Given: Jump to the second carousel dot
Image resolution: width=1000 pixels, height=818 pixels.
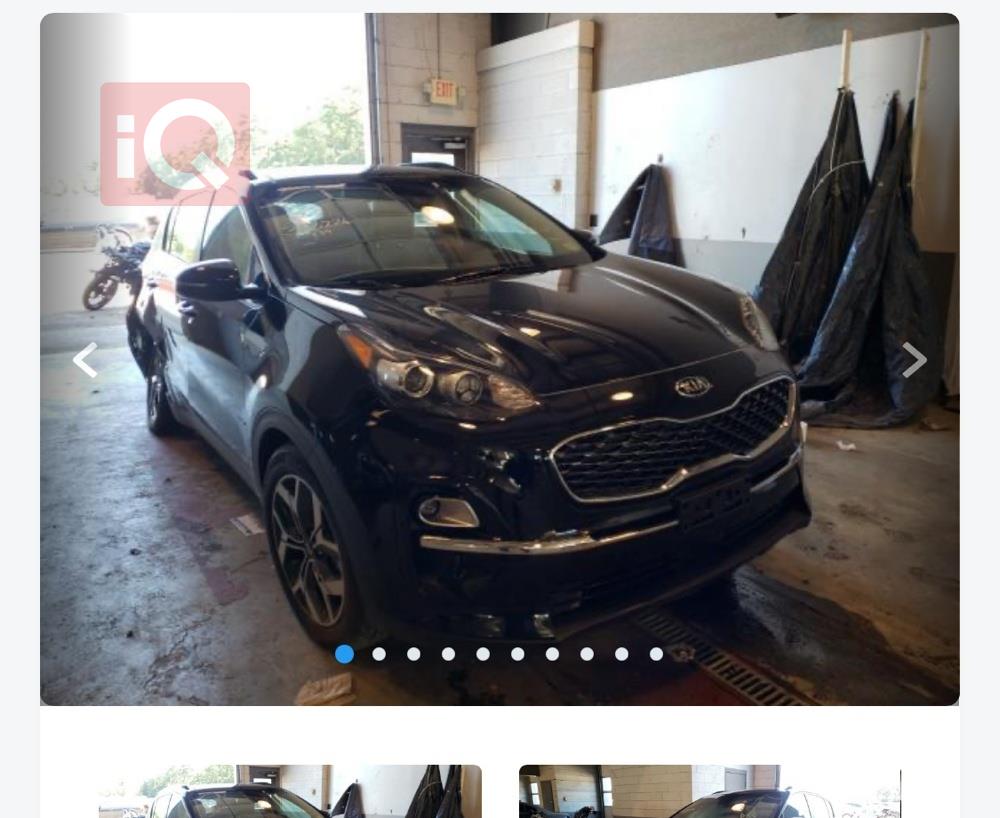Looking at the screenshot, I should [379, 654].
